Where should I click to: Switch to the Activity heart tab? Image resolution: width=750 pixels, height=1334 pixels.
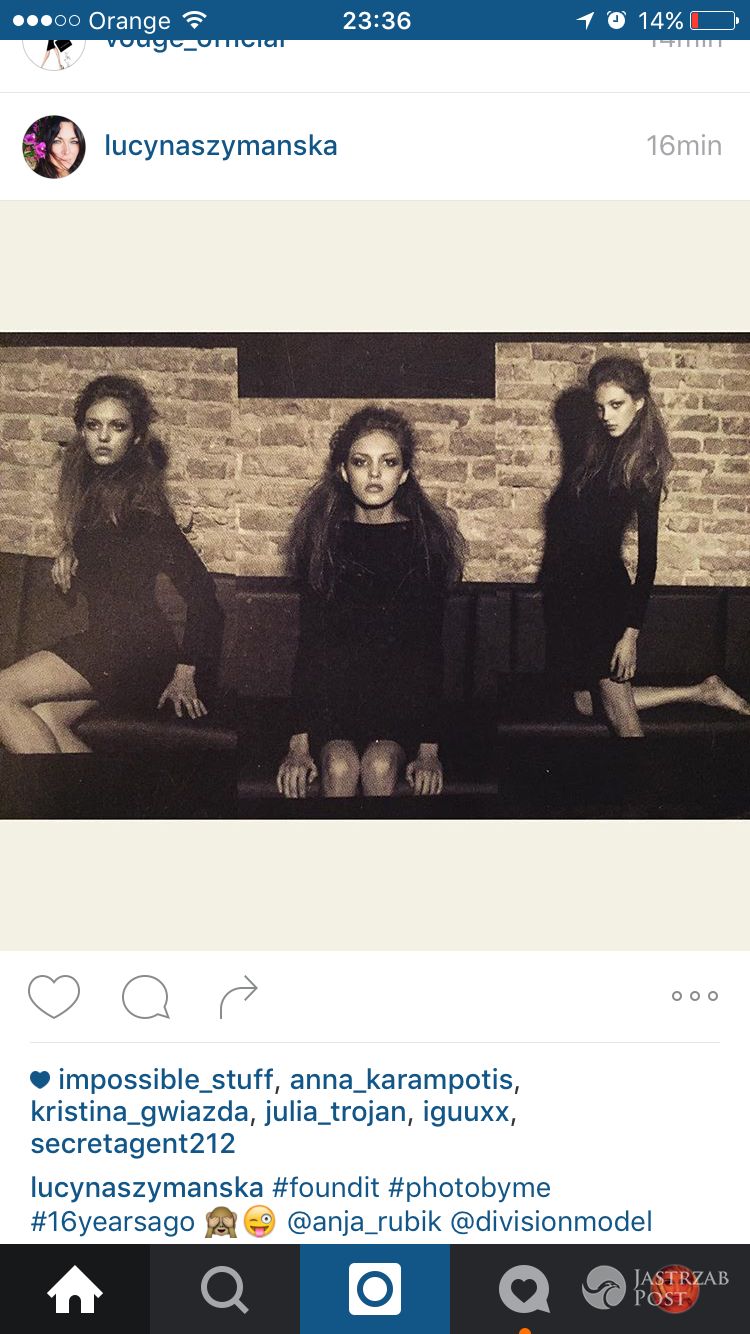(525, 1290)
